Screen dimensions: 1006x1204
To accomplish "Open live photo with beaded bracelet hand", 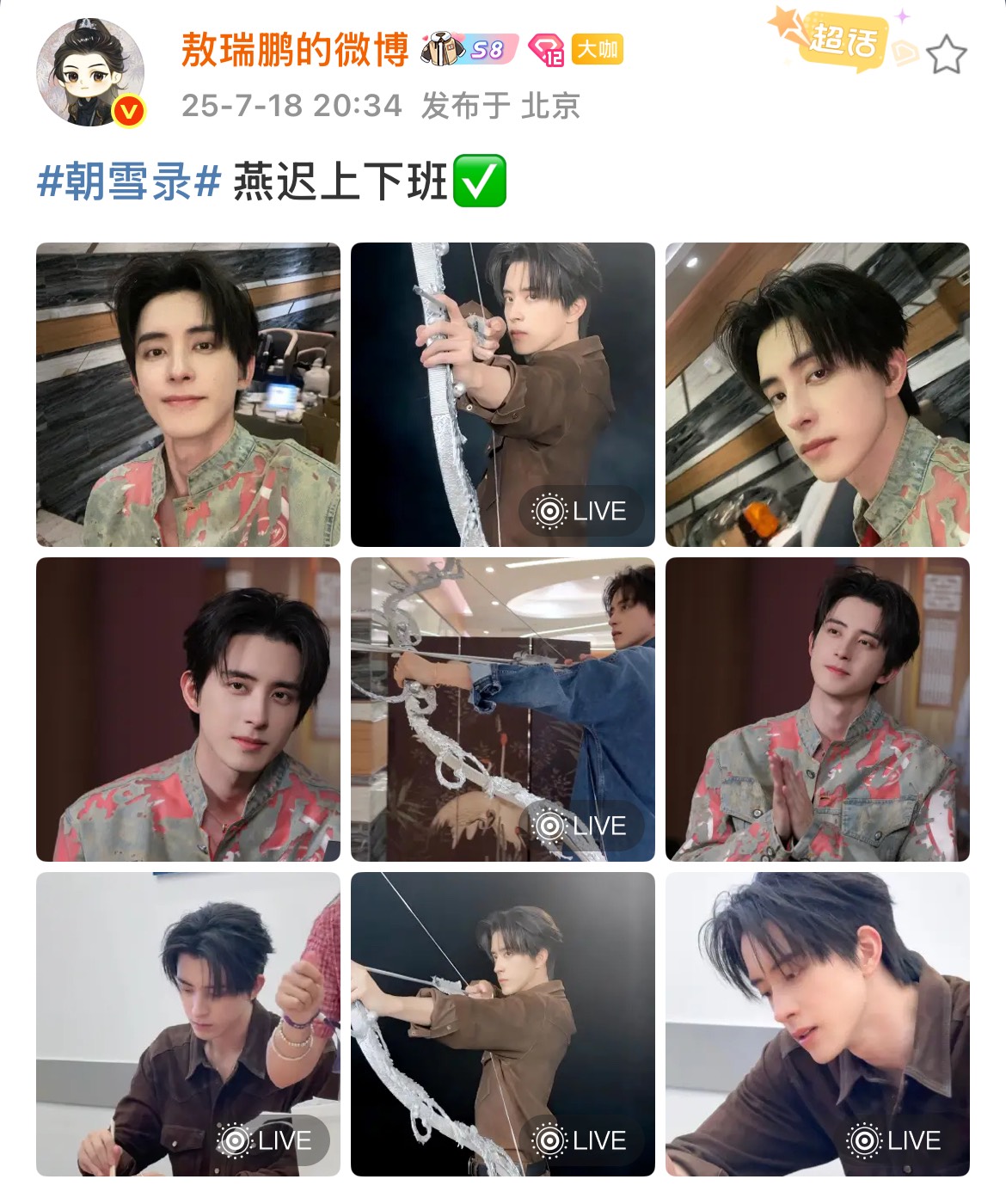I will tap(188, 1024).
